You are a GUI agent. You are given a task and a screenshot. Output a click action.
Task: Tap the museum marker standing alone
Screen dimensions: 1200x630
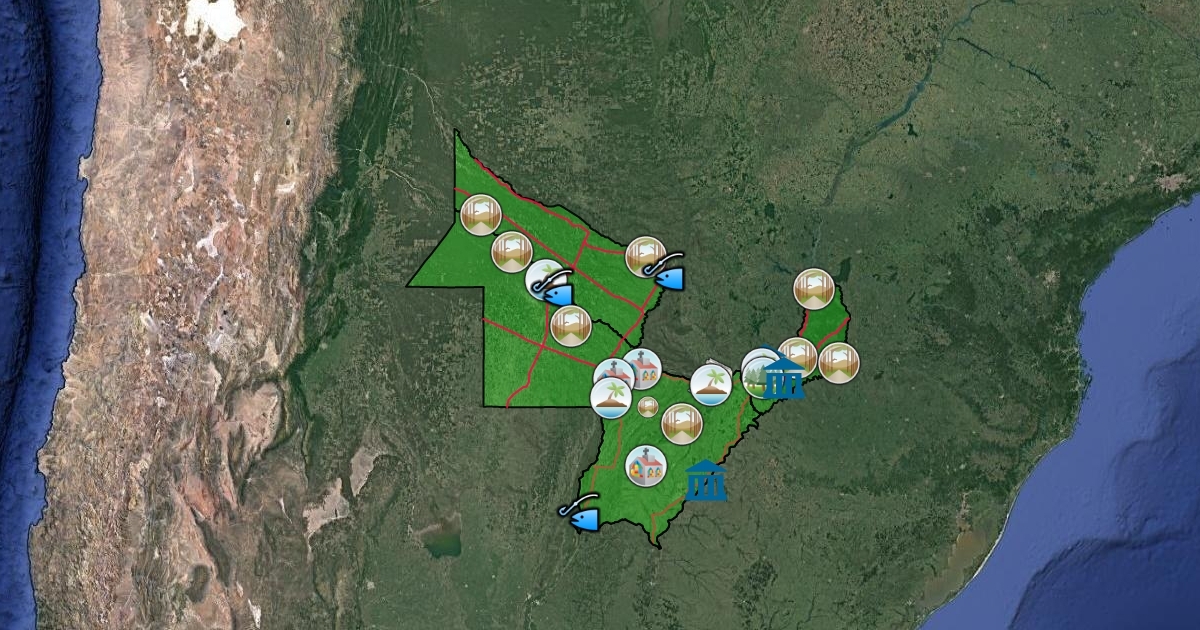pyautogui.click(x=706, y=481)
